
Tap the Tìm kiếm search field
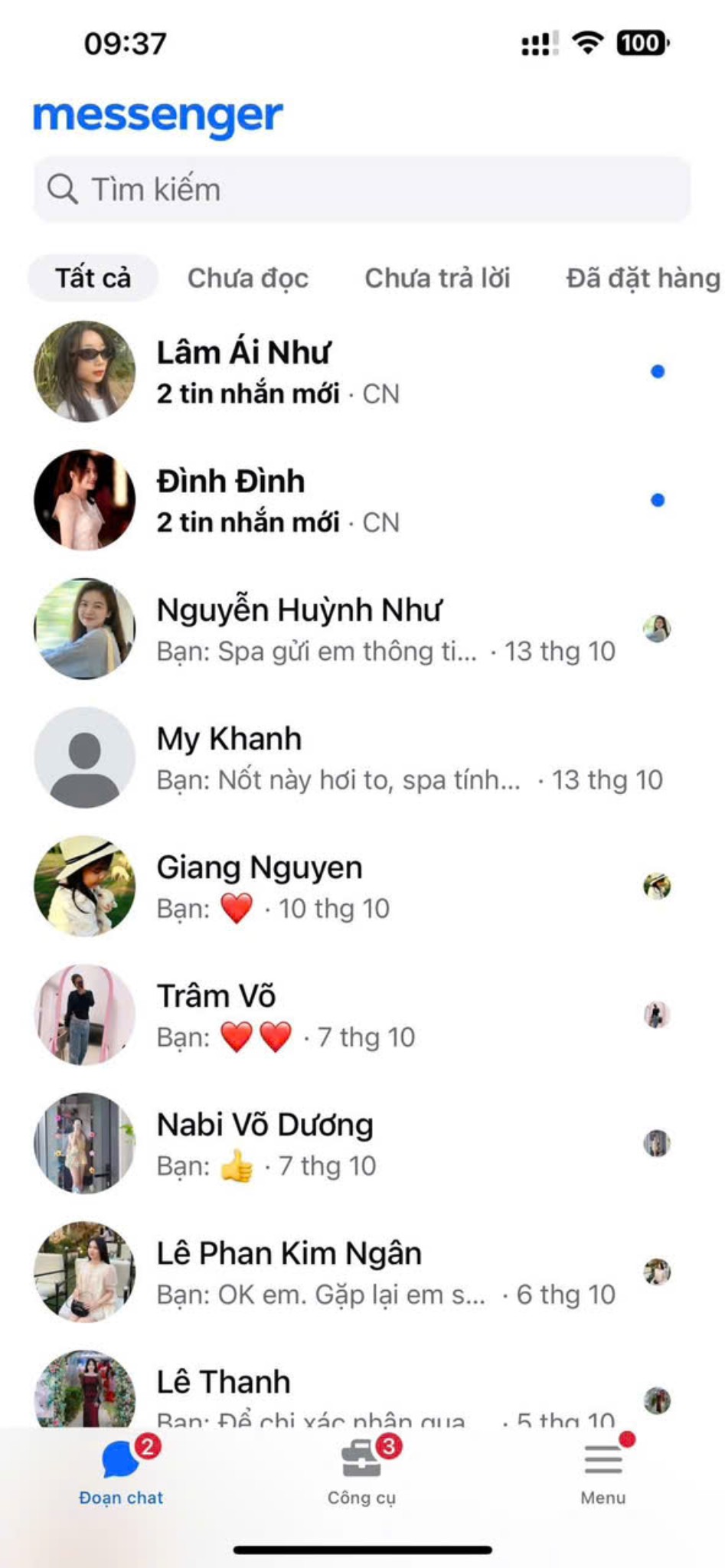[361, 189]
